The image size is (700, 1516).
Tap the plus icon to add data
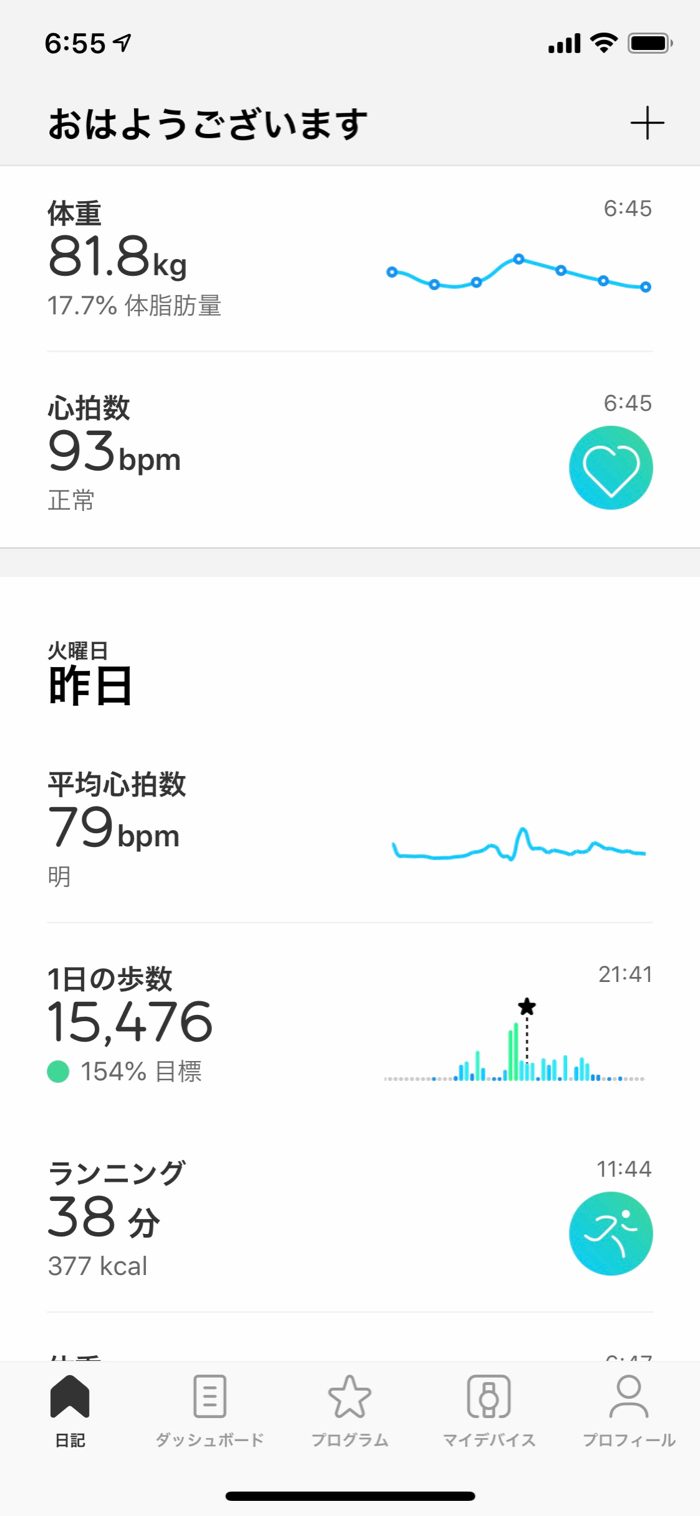[x=647, y=124]
